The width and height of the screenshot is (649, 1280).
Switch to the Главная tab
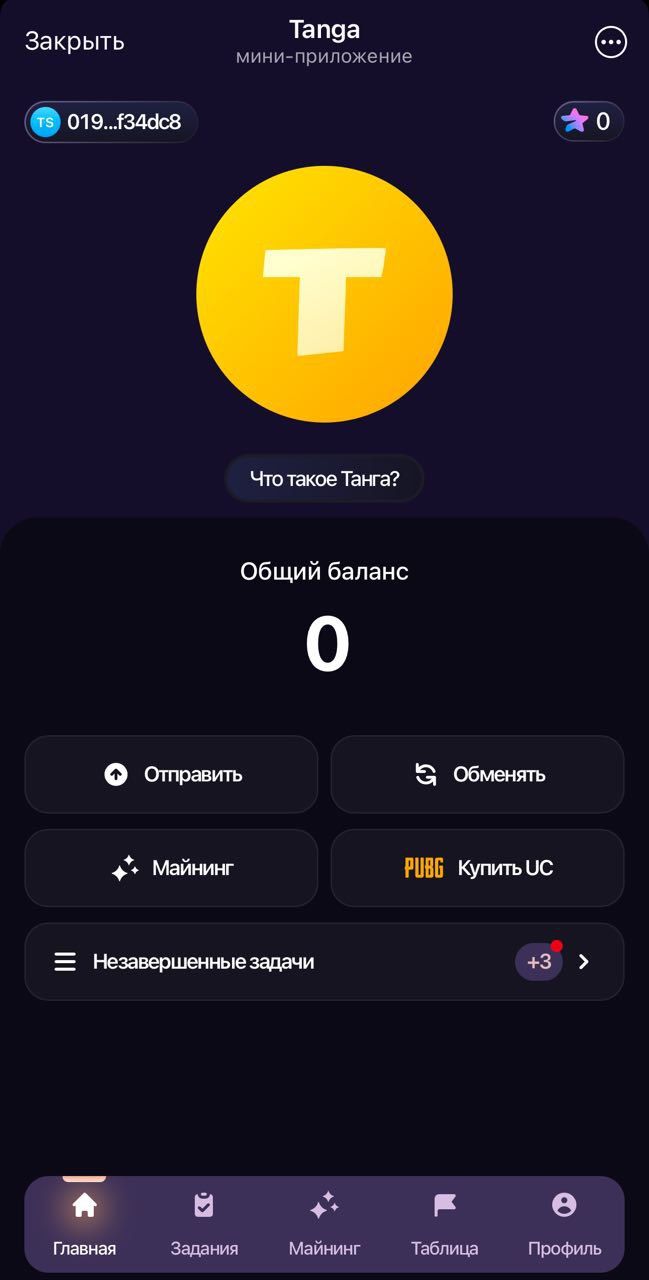point(84,1224)
